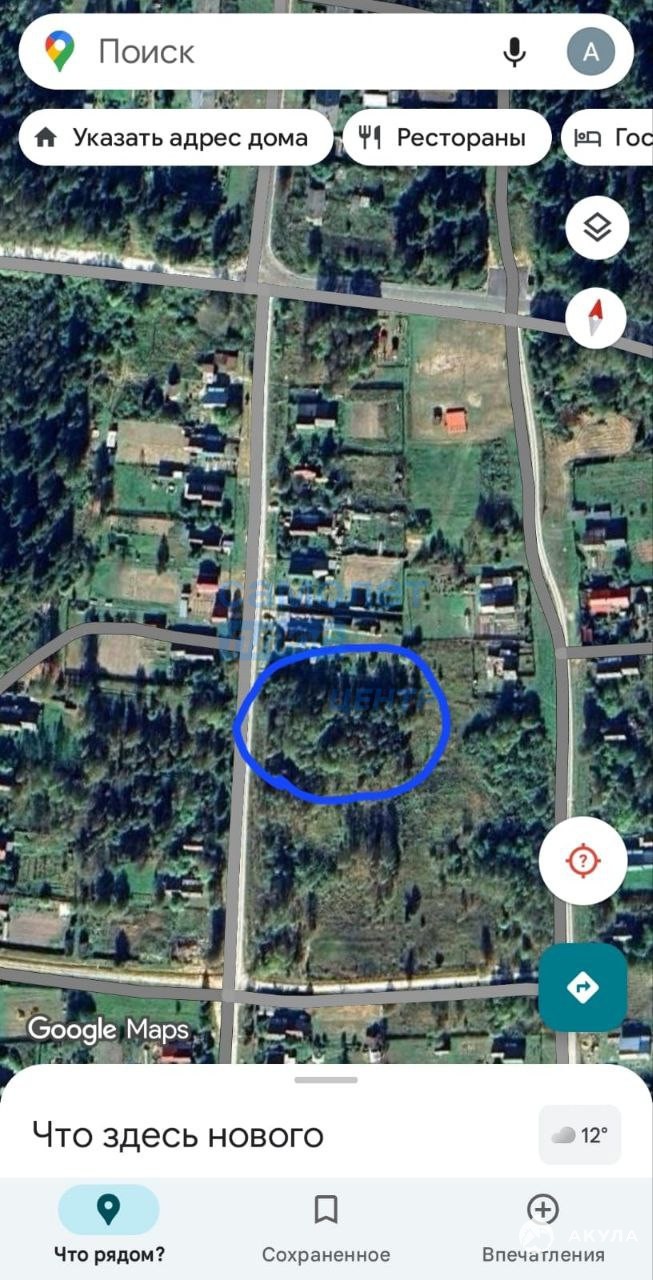
Task: Switch to the Впечатления tab
Action: tap(543, 1225)
